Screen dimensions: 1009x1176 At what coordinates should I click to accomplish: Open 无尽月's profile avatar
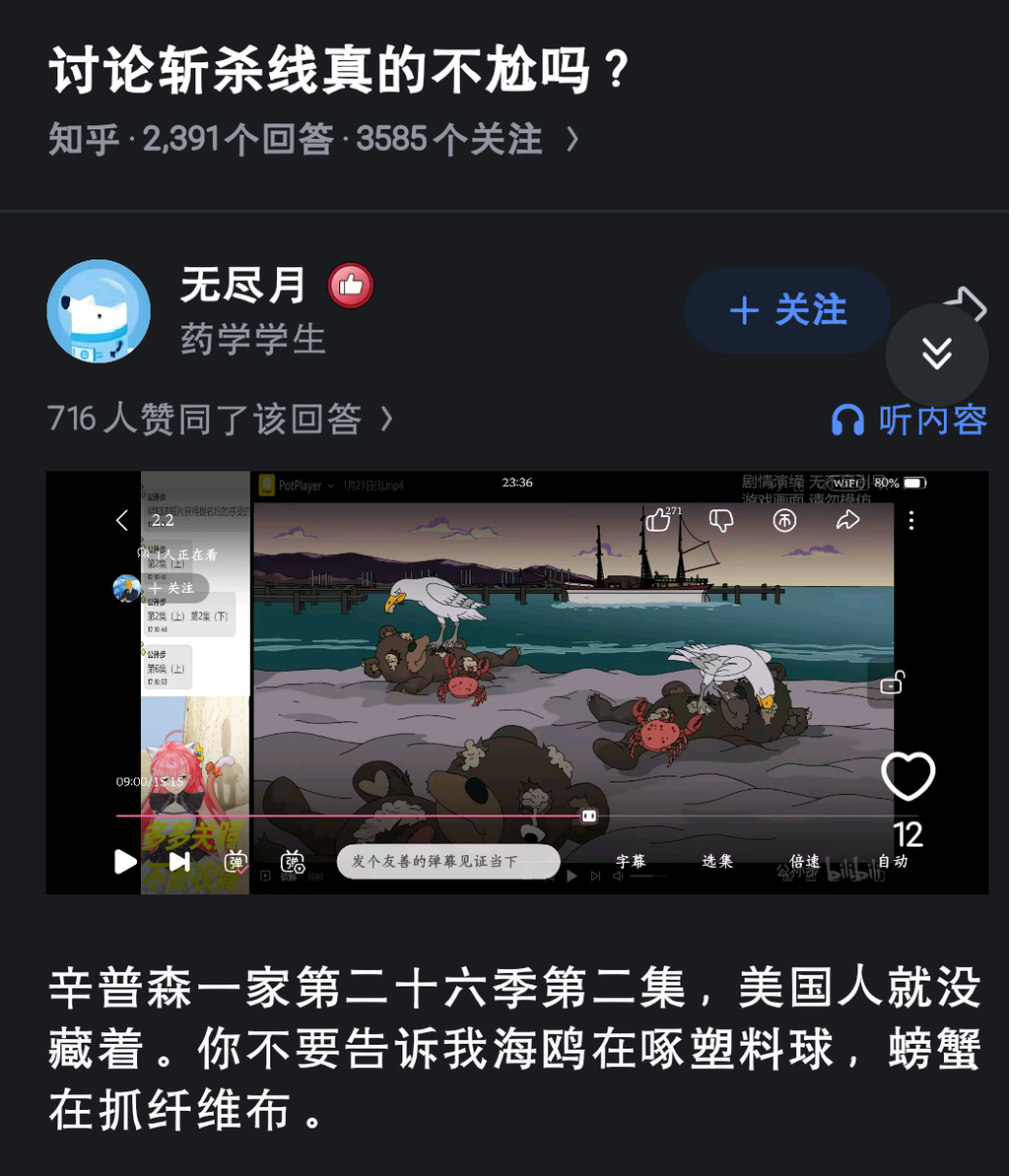pos(99,311)
